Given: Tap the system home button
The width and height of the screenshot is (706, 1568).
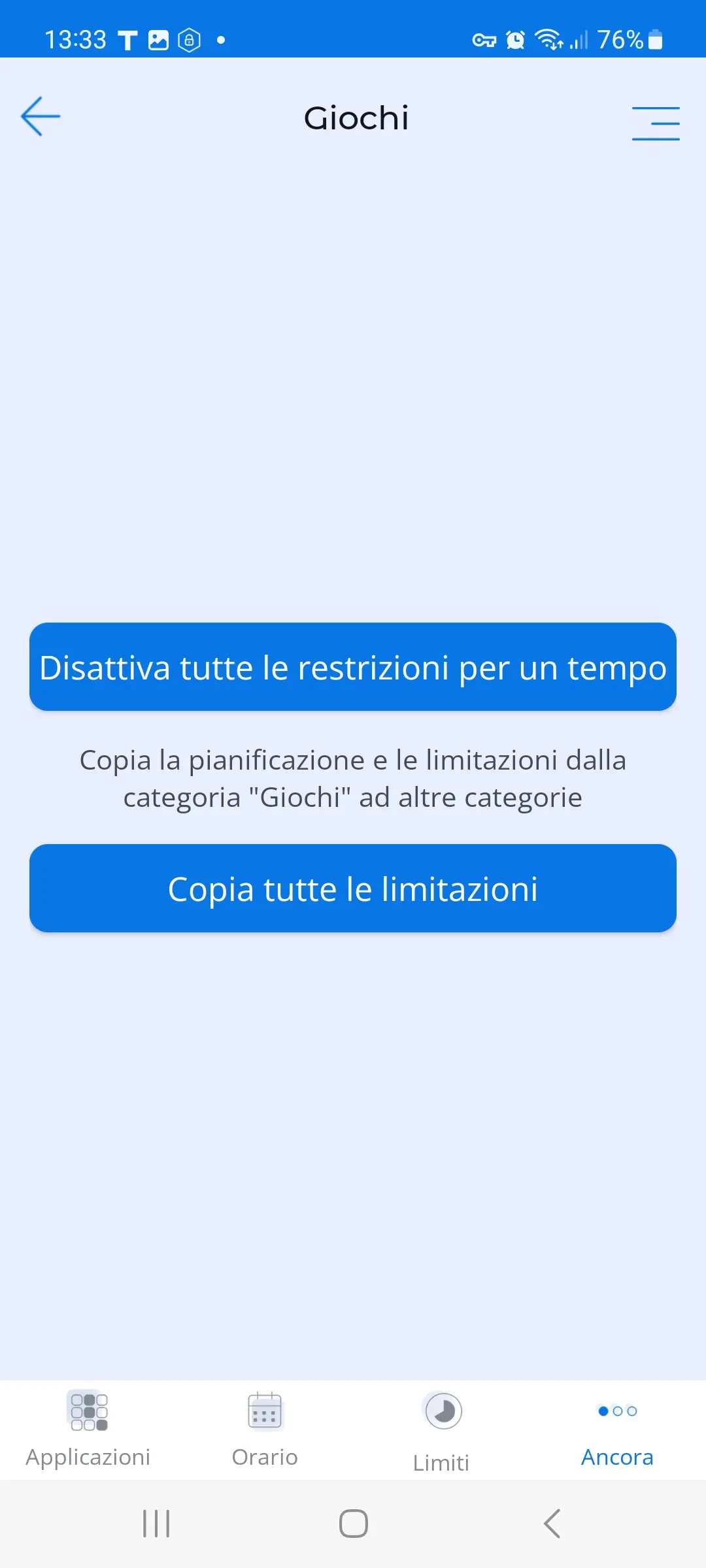Looking at the screenshot, I should point(353,1524).
